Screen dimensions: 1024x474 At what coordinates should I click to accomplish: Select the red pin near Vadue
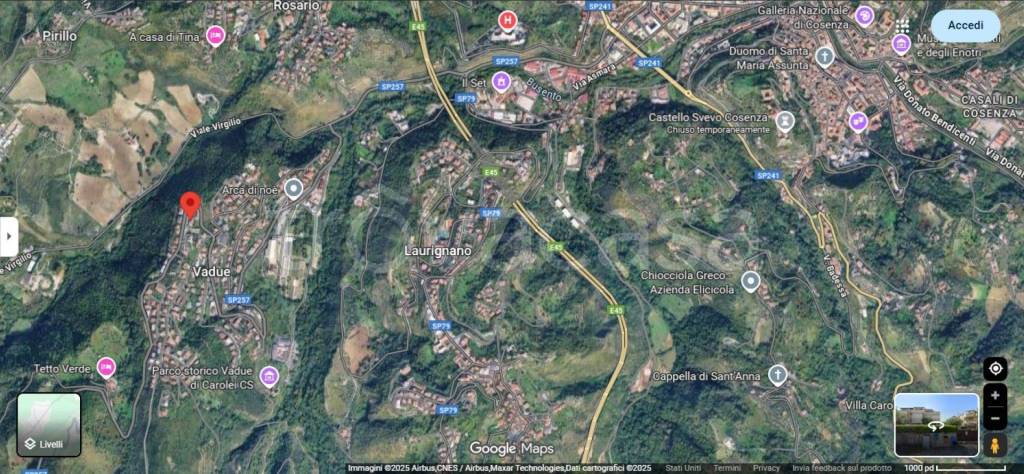pyautogui.click(x=189, y=206)
